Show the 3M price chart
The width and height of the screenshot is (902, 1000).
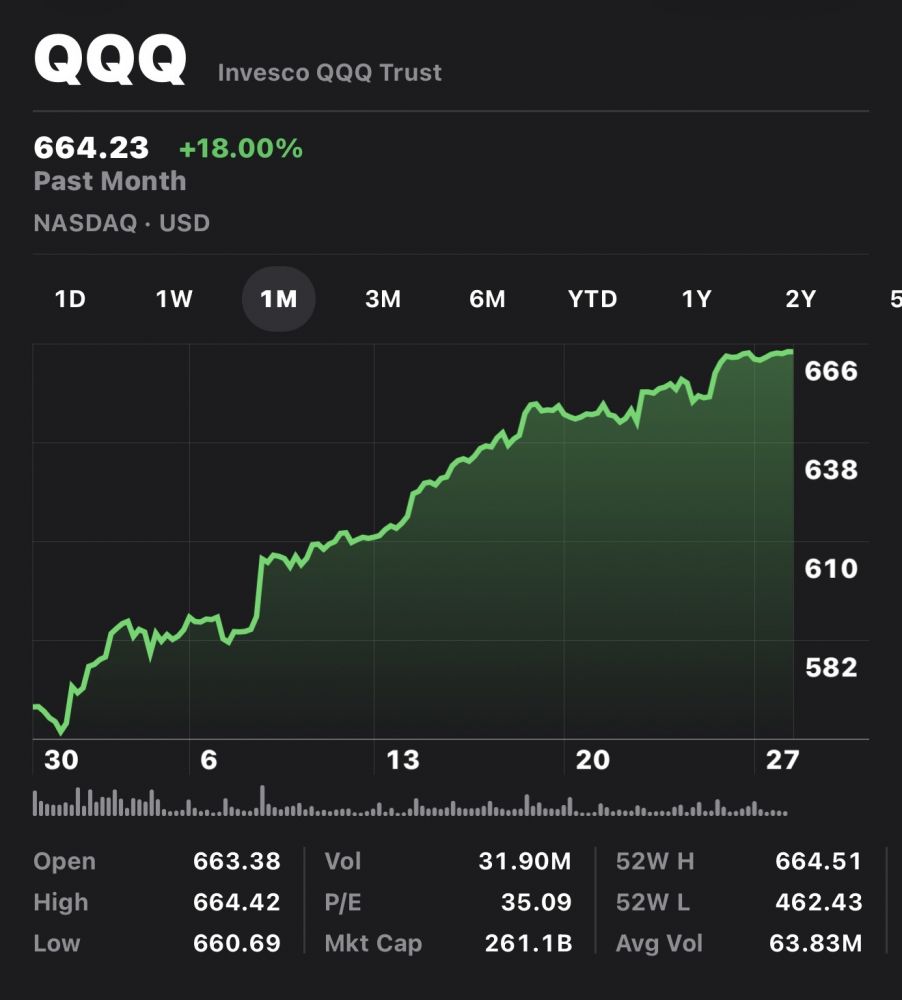pos(383,299)
